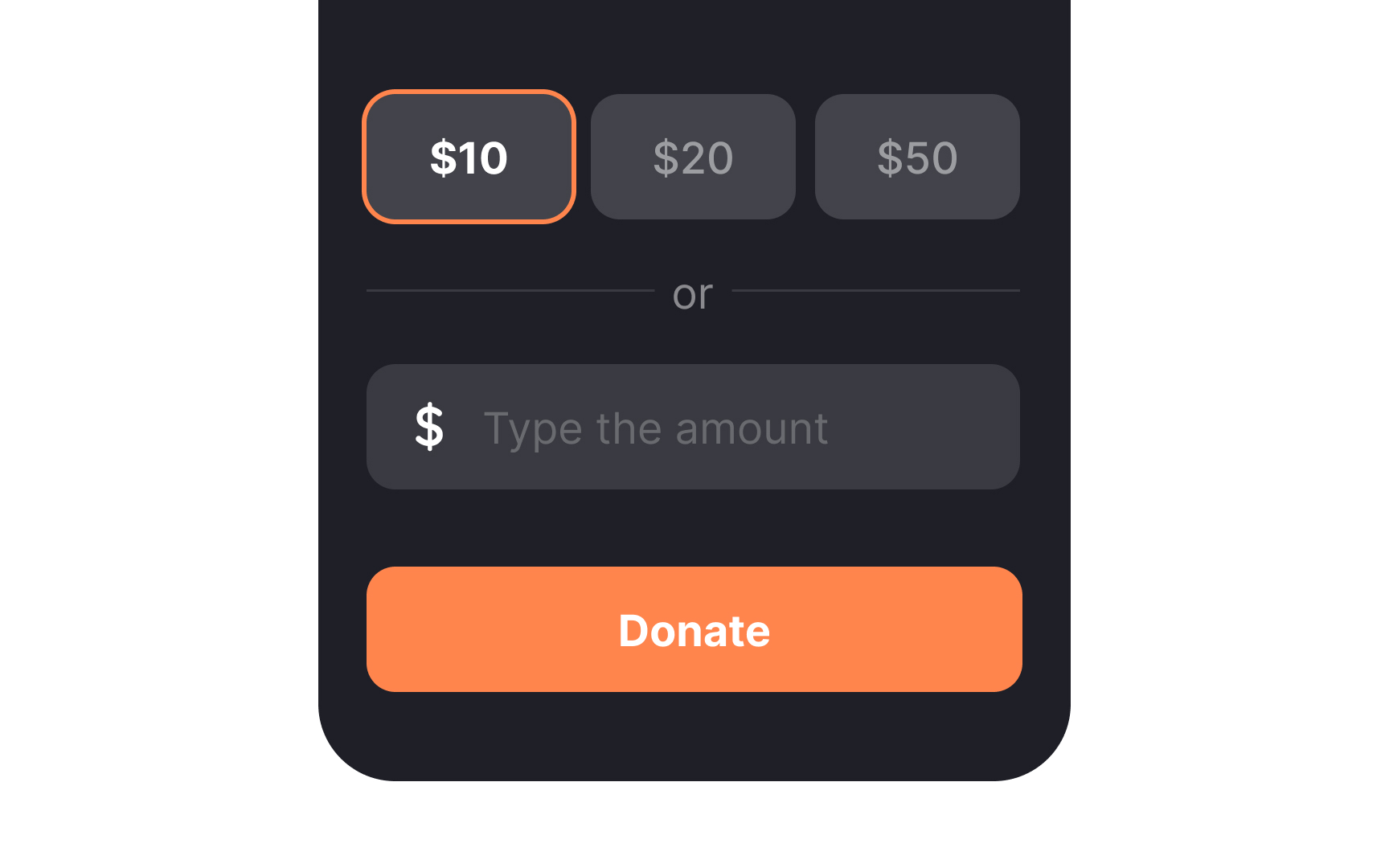Select the $10 donation amount
Screen dimensions: 1389x868
[x=469, y=157]
